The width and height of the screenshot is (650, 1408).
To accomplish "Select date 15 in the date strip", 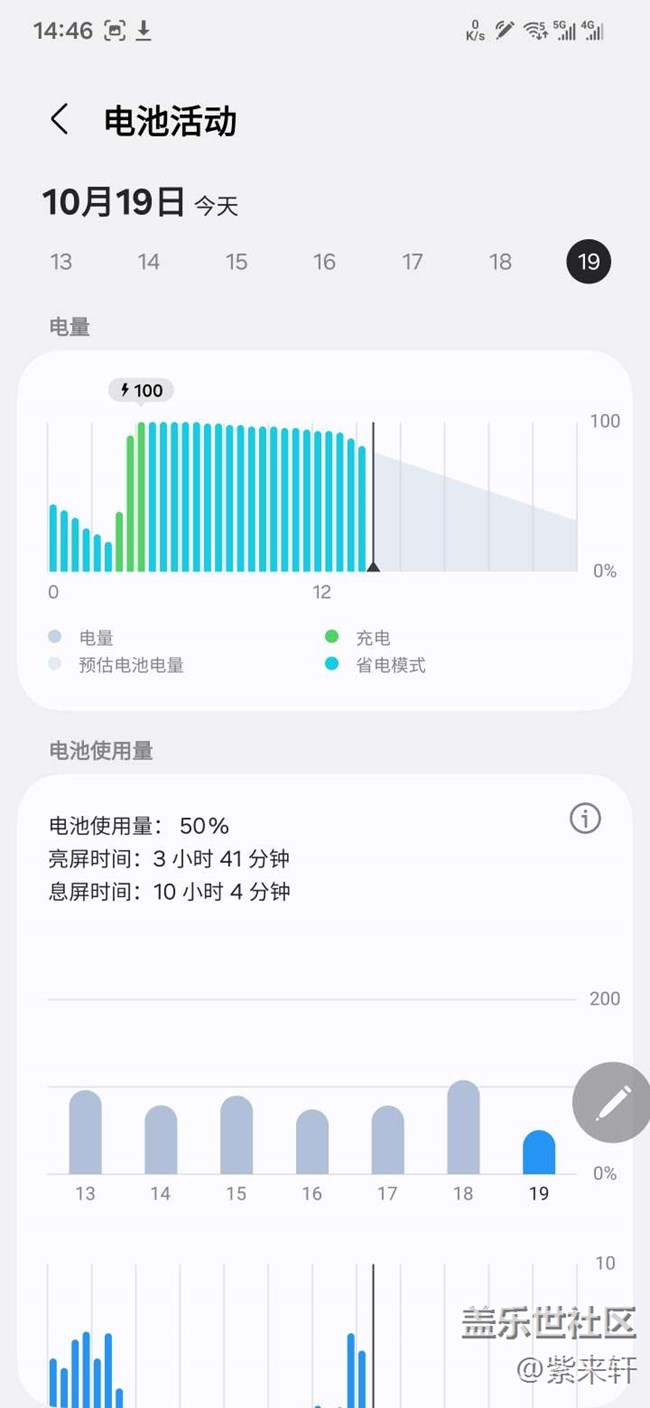I will [x=237, y=262].
